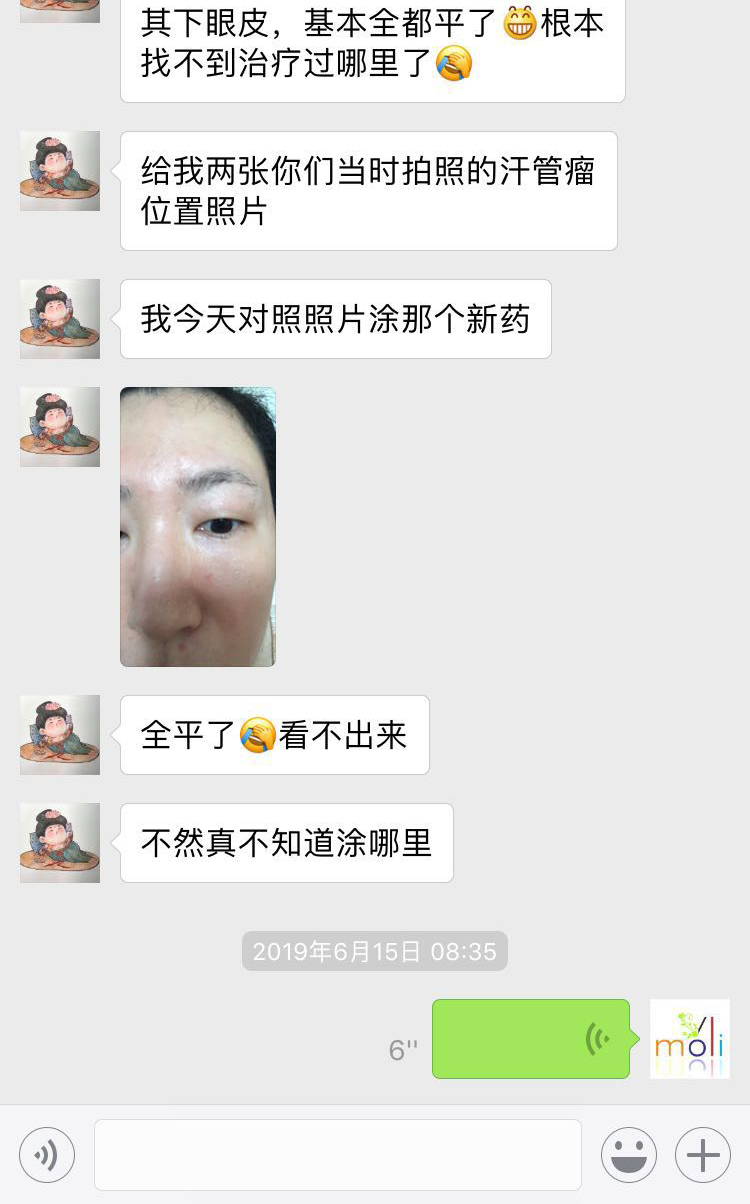Open the face photo thumbnail in the chat
Image resolution: width=750 pixels, height=1204 pixels.
tap(197, 527)
